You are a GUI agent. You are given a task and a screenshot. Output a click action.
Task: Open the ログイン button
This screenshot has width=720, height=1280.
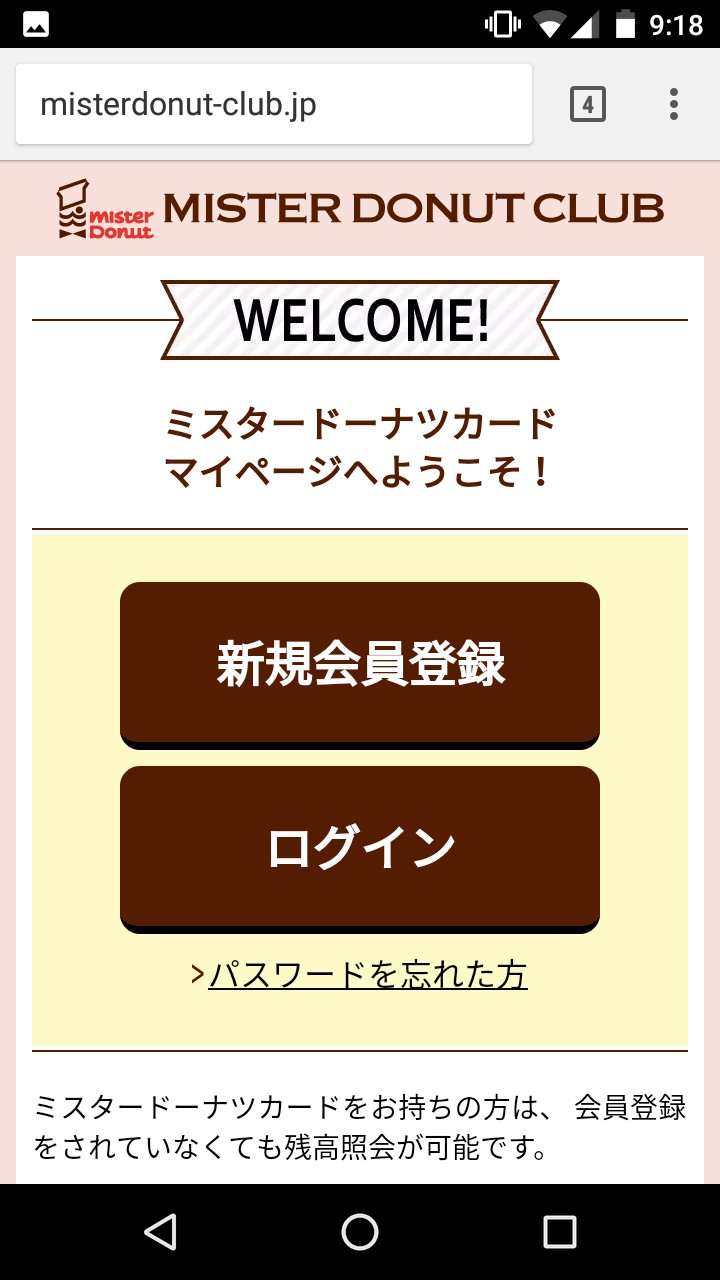pyautogui.click(x=360, y=849)
